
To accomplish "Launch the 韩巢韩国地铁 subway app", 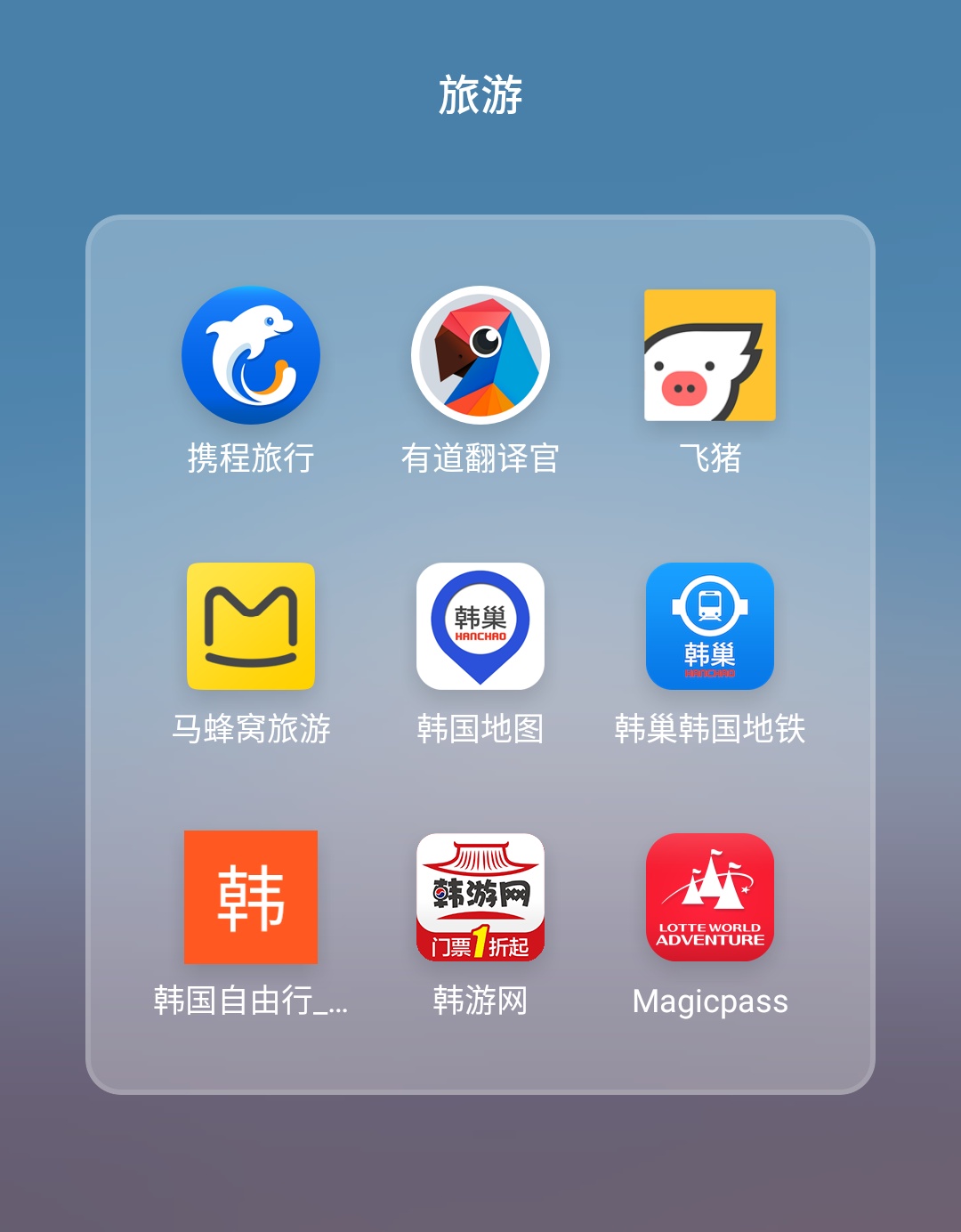I will click(x=708, y=628).
